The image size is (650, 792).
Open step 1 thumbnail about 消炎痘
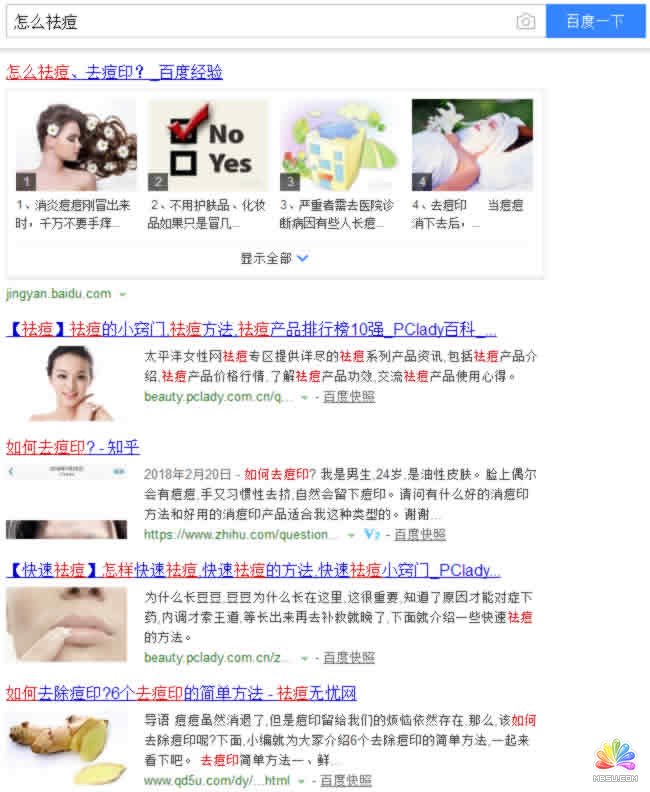pos(75,145)
